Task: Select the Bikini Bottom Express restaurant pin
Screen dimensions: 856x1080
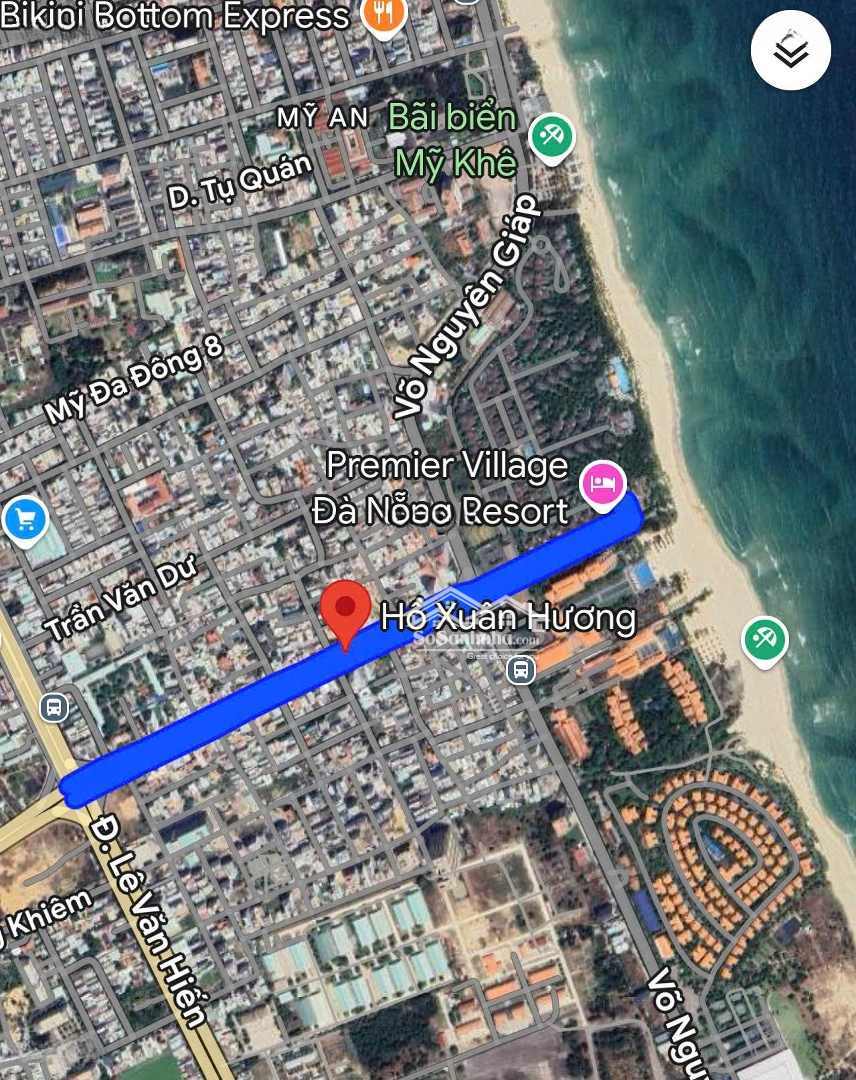Action: click(383, 14)
